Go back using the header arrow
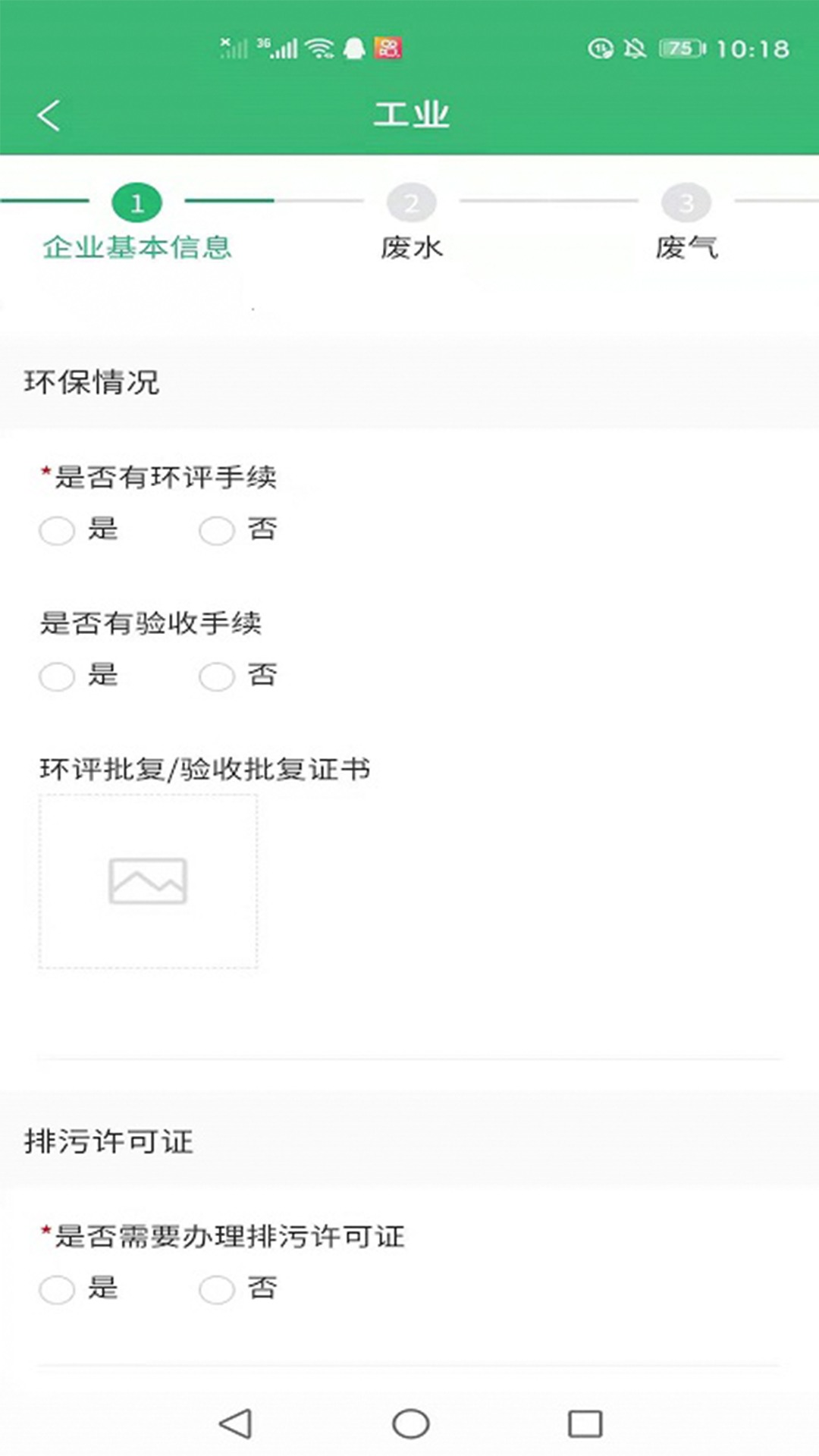The width and height of the screenshot is (819, 1456). [49, 116]
